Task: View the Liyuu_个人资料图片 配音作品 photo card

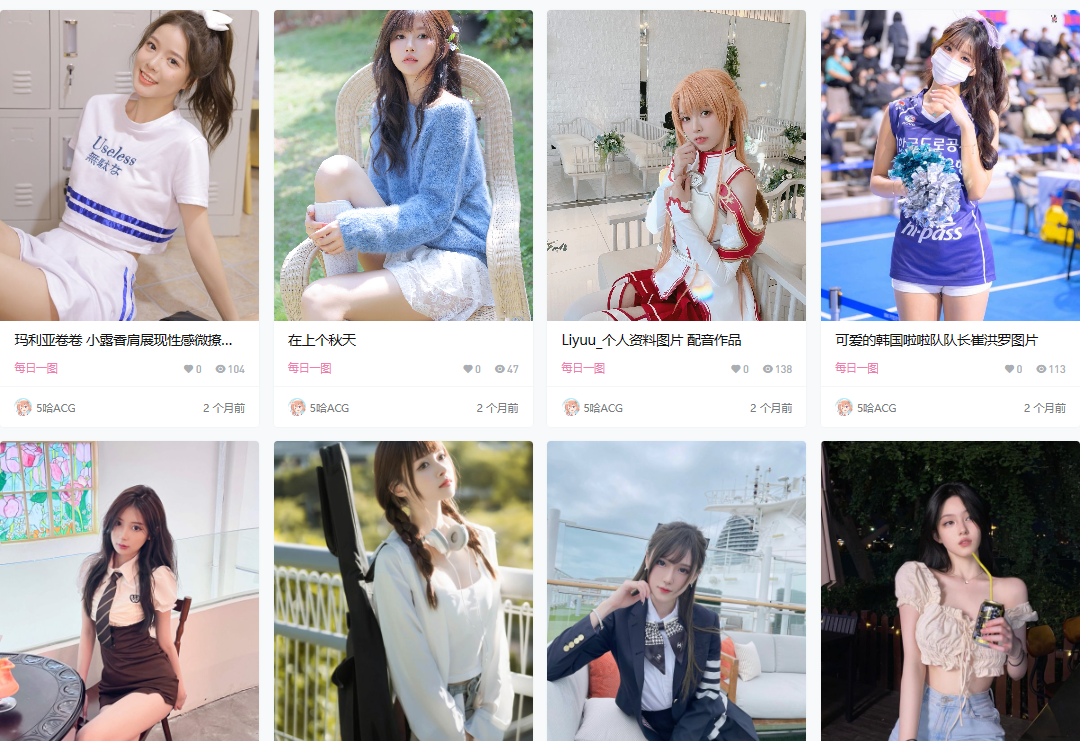Action: pos(676,166)
